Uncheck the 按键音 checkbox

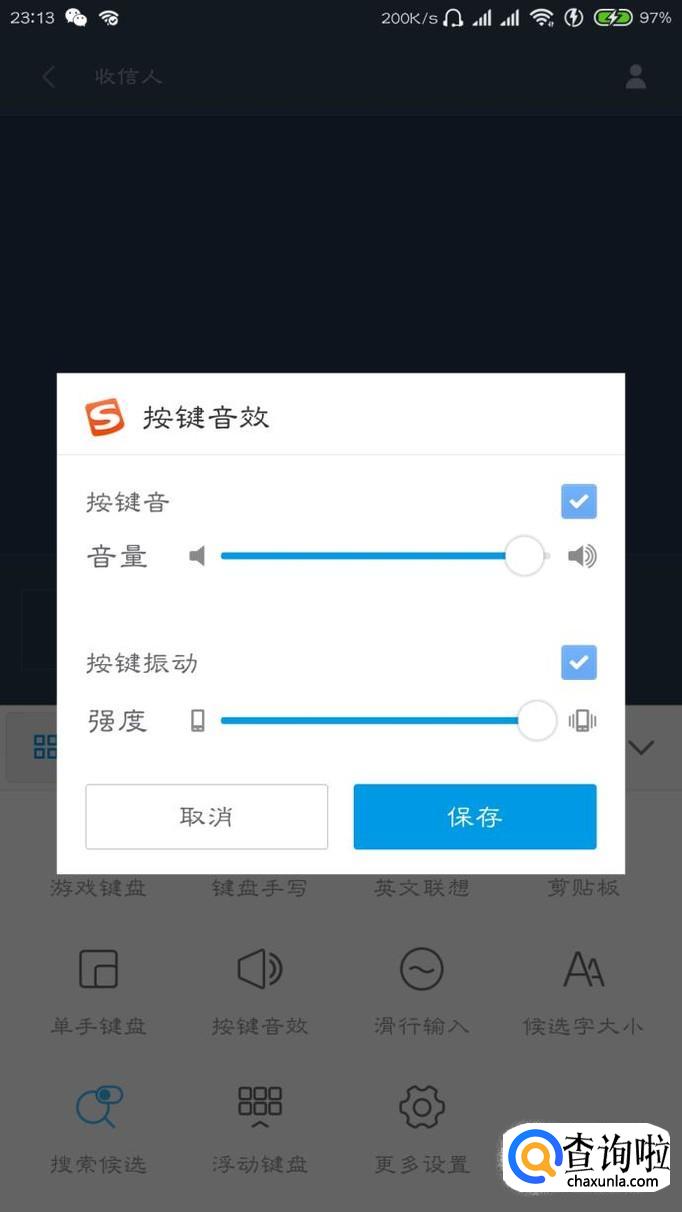click(x=578, y=501)
